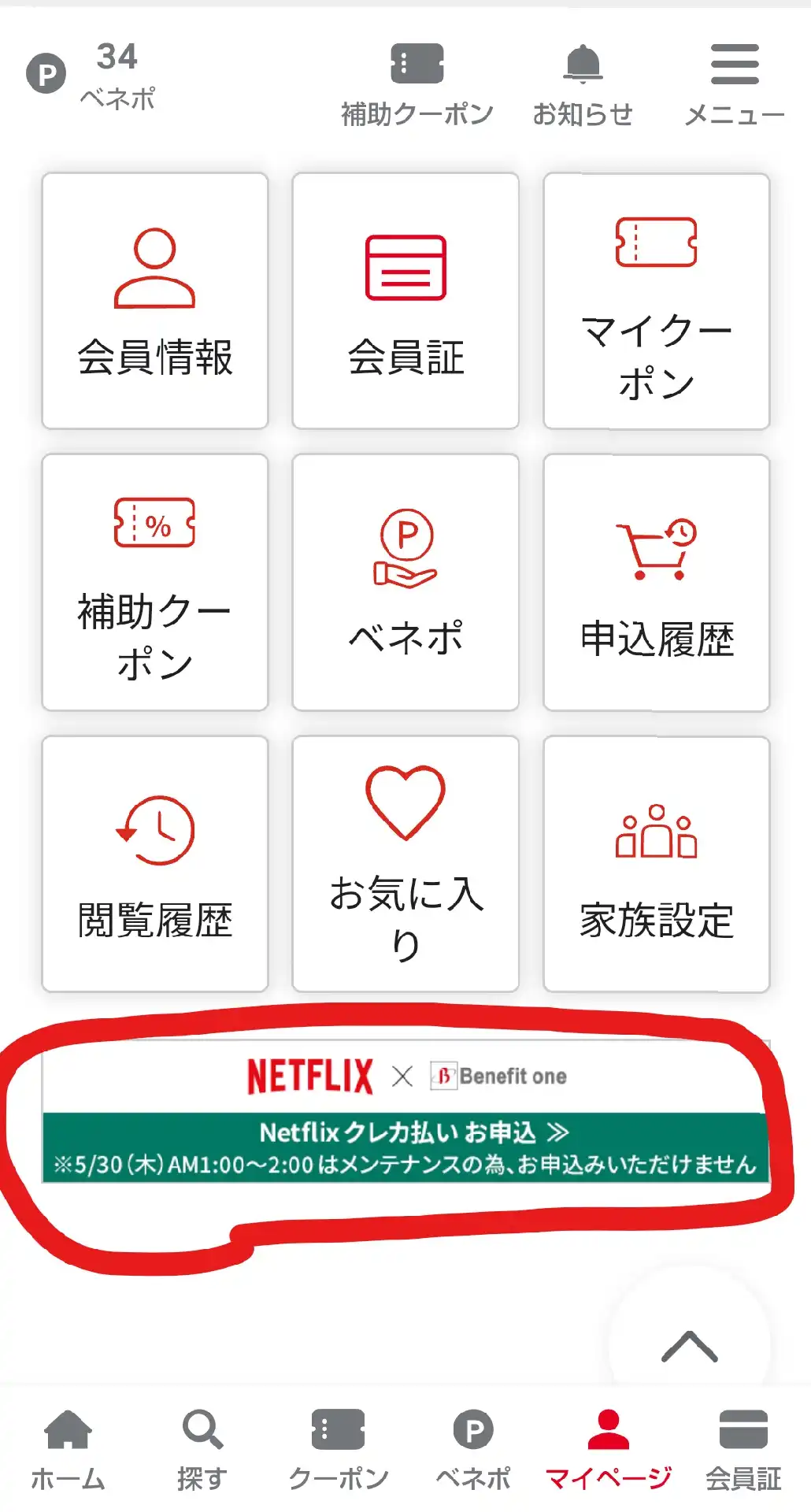Show the 会員証 membership card tile
The height and width of the screenshot is (1512, 811).
click(x=405, y=301)
